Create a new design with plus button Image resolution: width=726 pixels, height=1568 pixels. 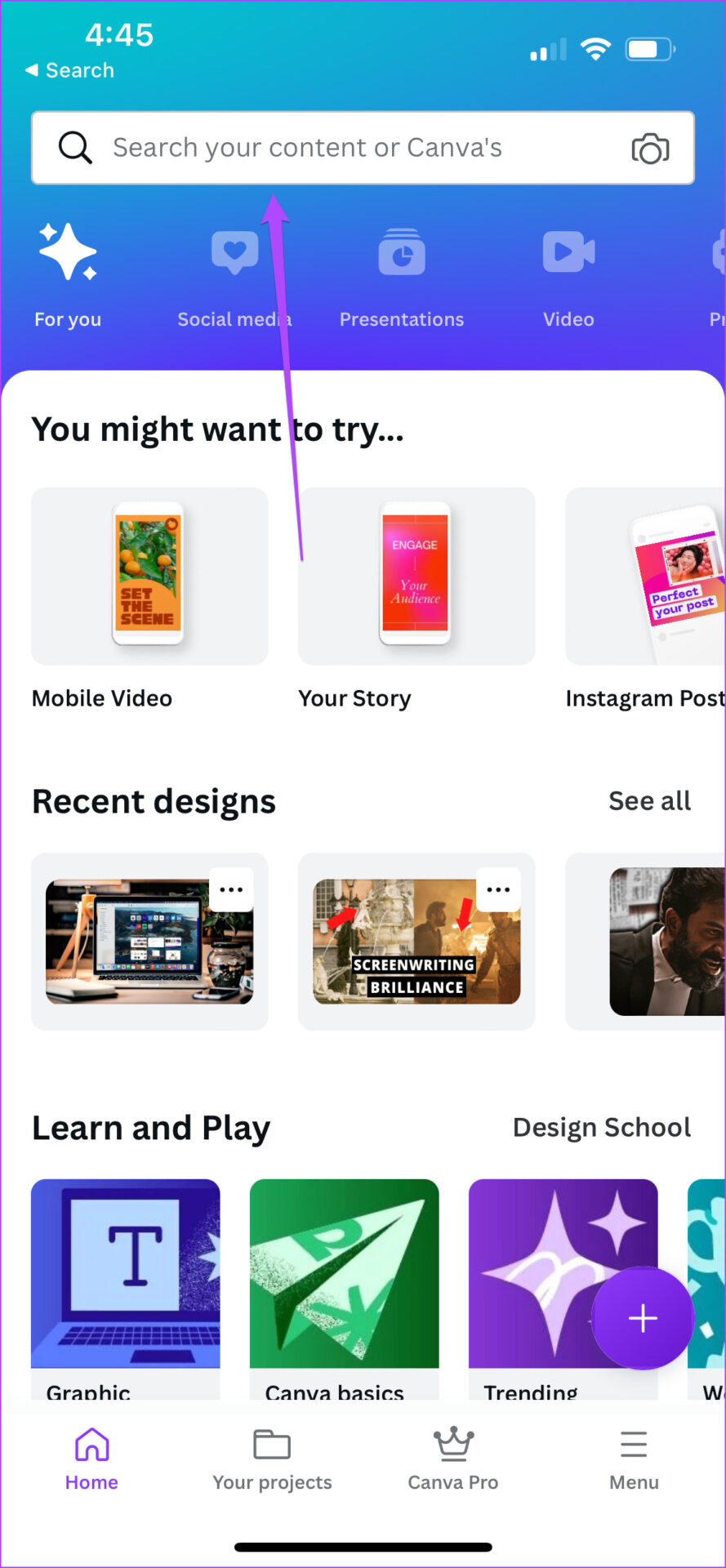[x=643, y=1318]
